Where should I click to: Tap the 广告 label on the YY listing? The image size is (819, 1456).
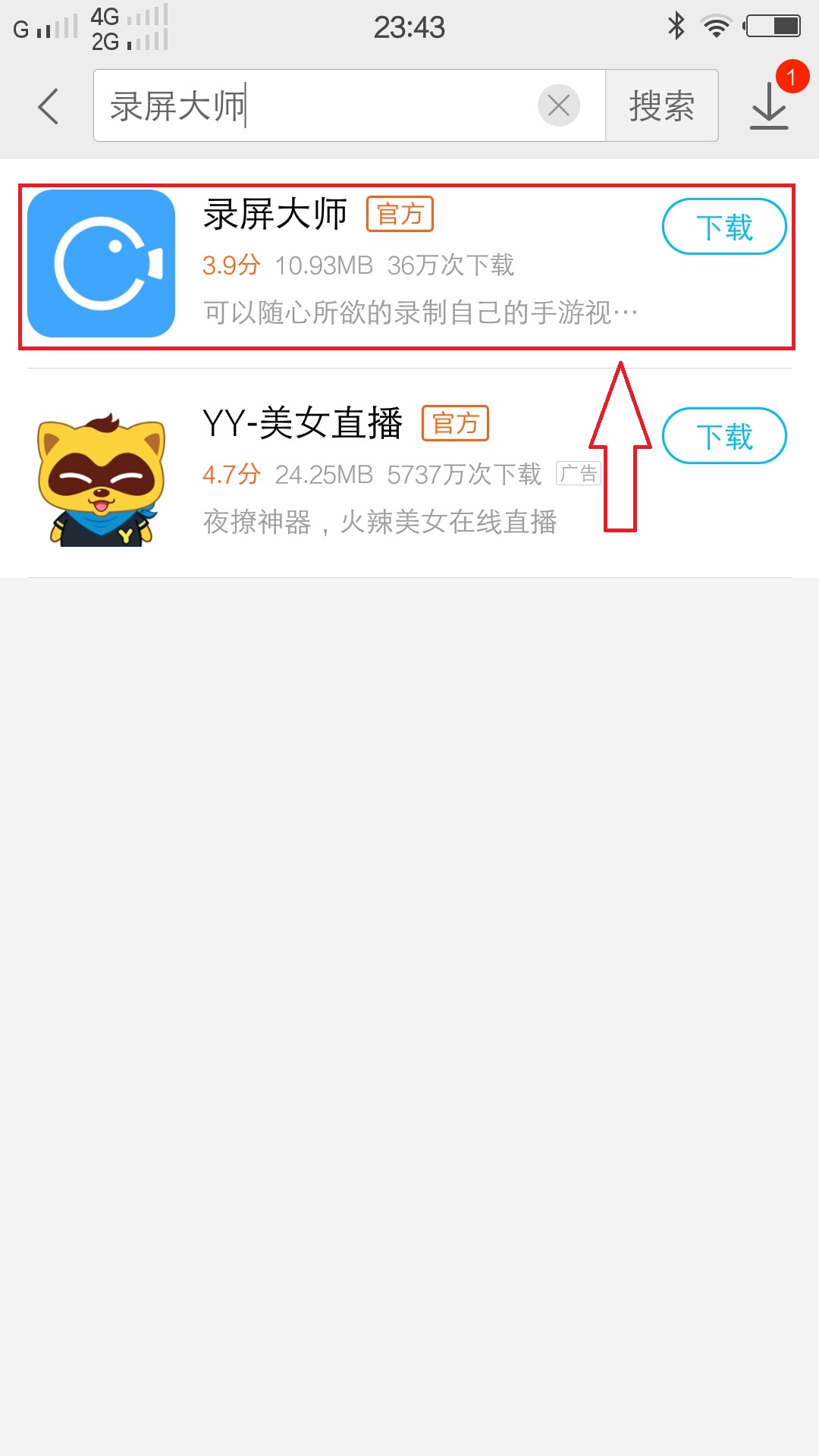pos(578,474)
